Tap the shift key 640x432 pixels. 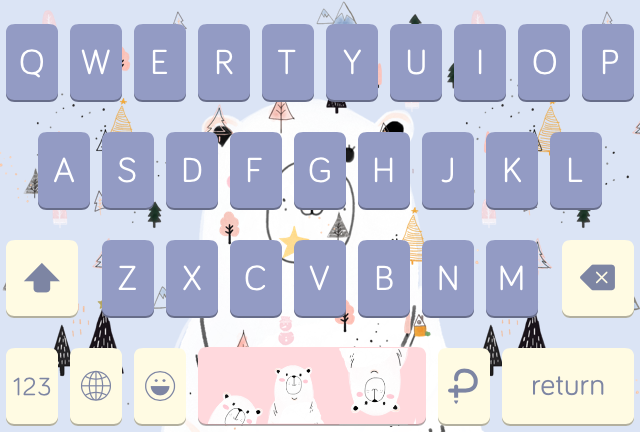(x=42, y=277)
